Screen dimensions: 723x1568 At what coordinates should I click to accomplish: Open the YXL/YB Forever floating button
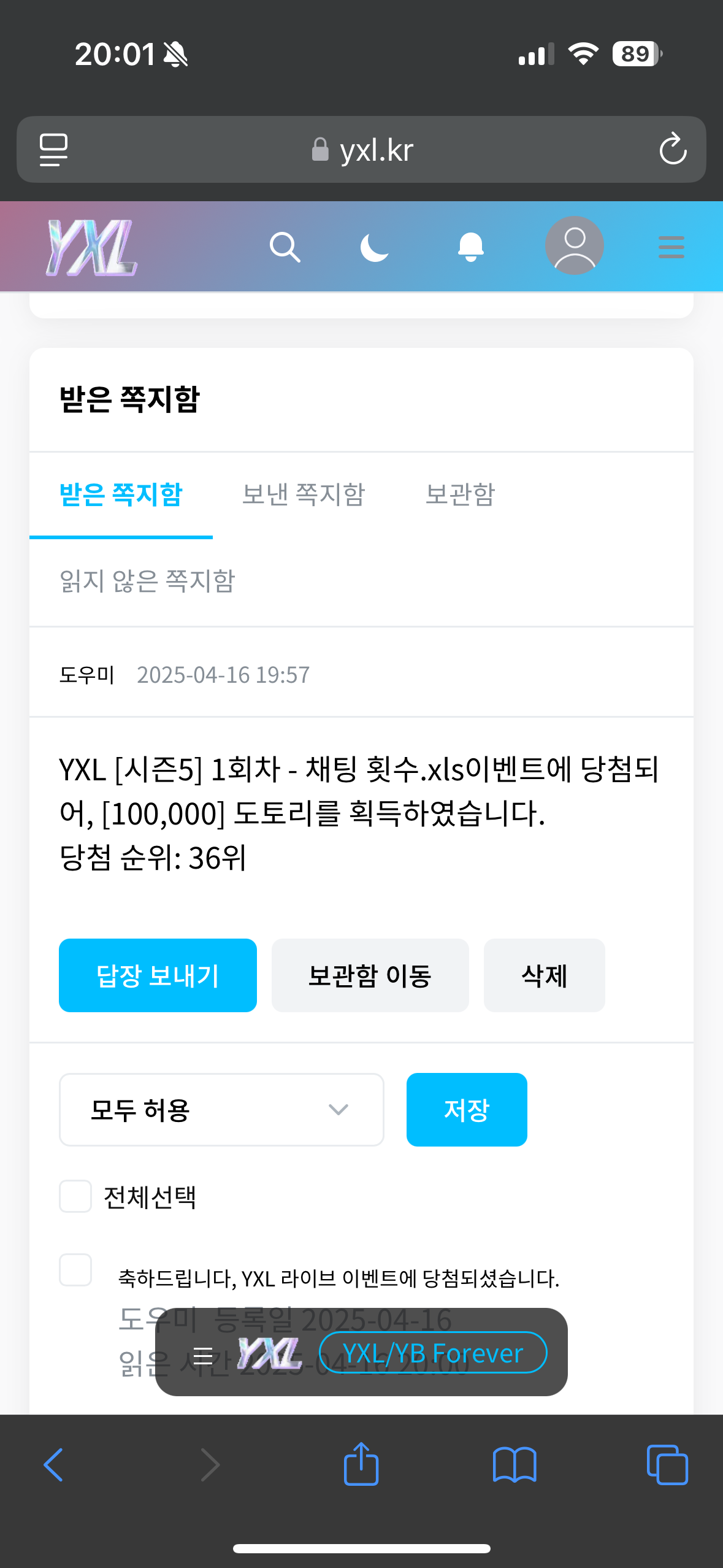tap(433, 1353)
